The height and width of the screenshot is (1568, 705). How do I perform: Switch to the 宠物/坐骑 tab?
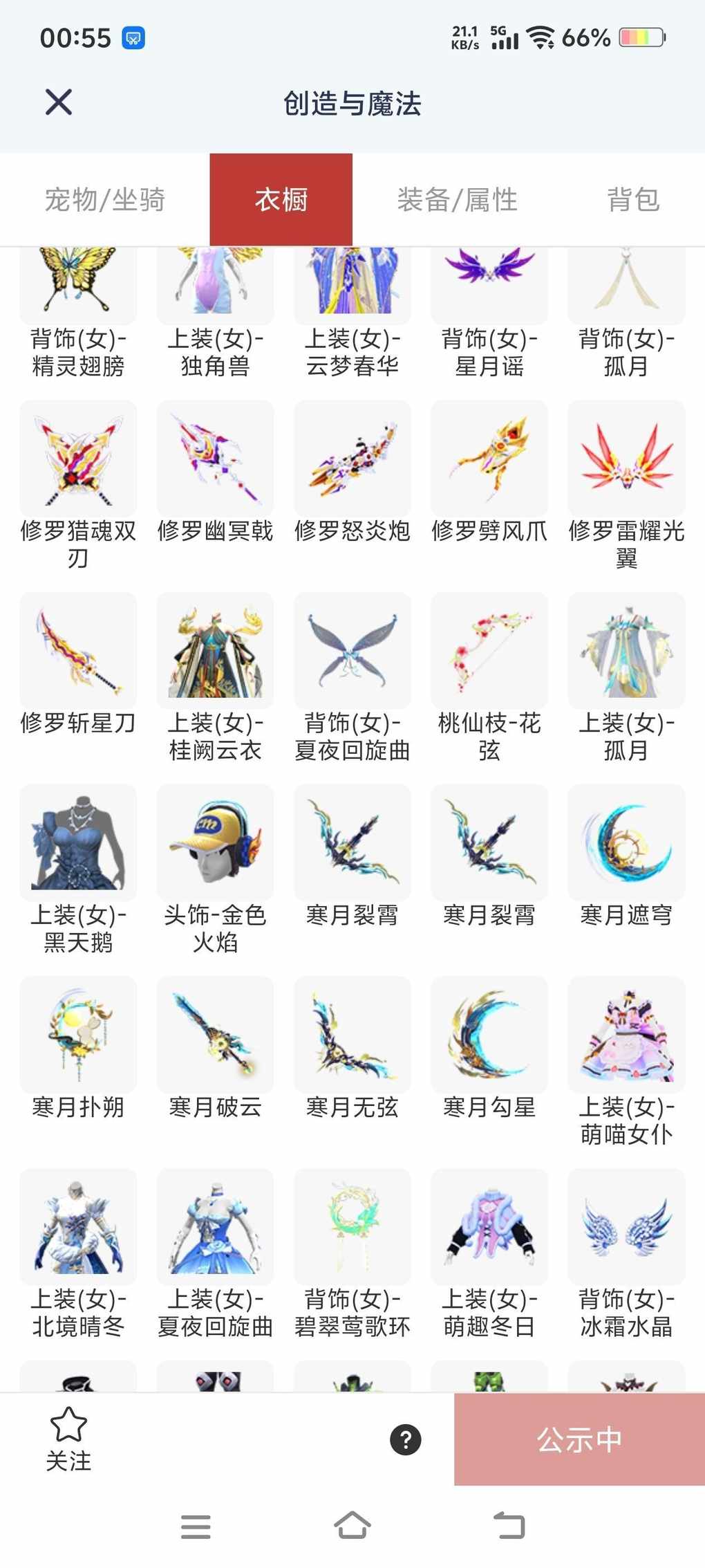coord(105,200)
